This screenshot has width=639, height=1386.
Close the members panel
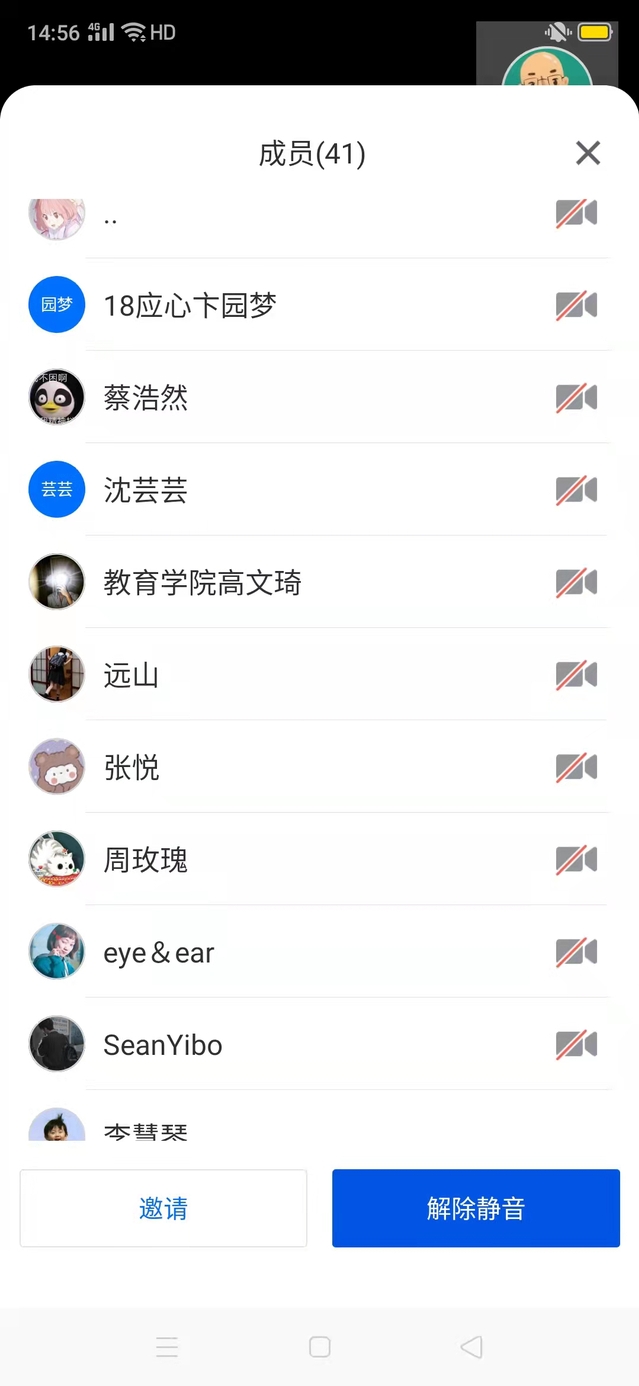coord(588,153)
